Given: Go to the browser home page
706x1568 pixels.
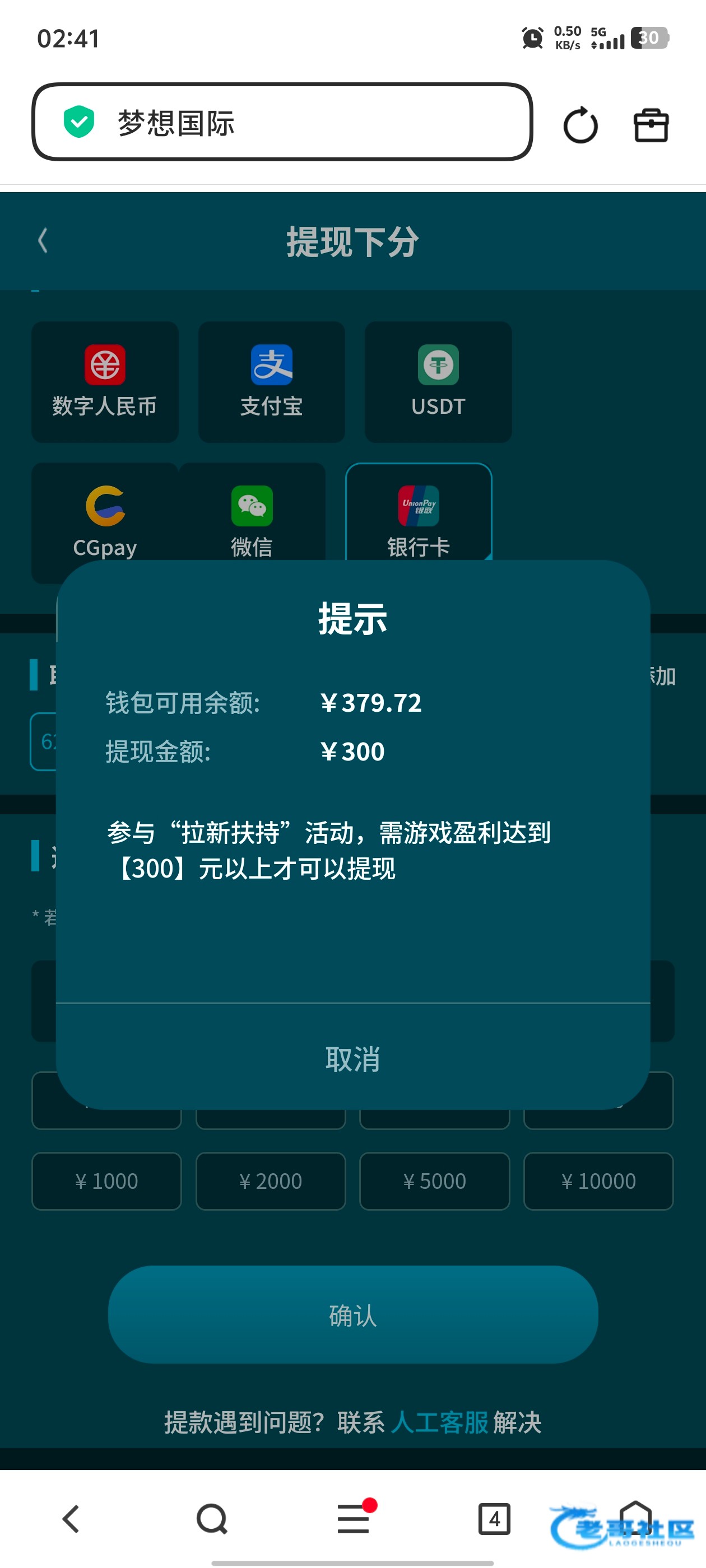Looking at the screenshot, I should pos(635,1518).
